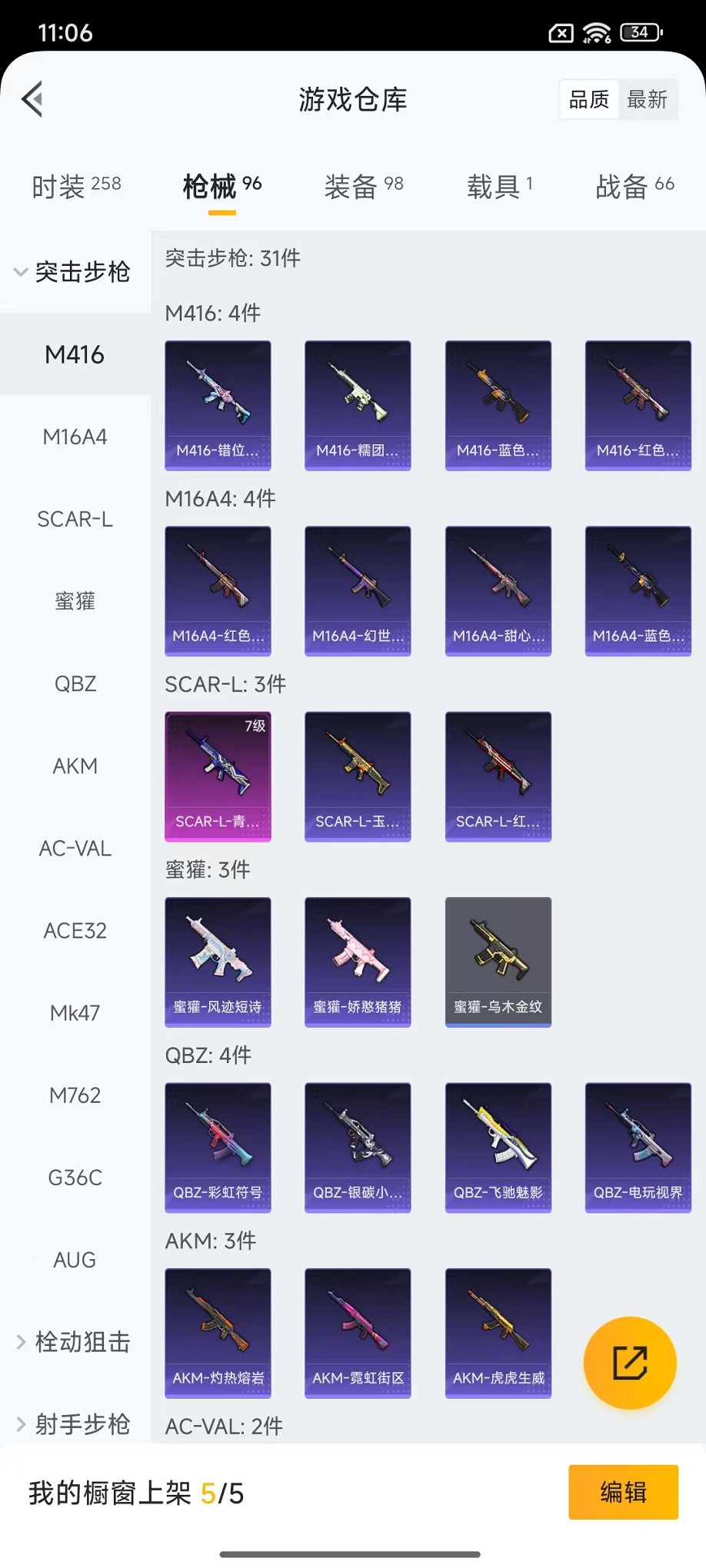706x1568 pixels.
Task: Switch to the 时装 tab
Action: [76, 186]
